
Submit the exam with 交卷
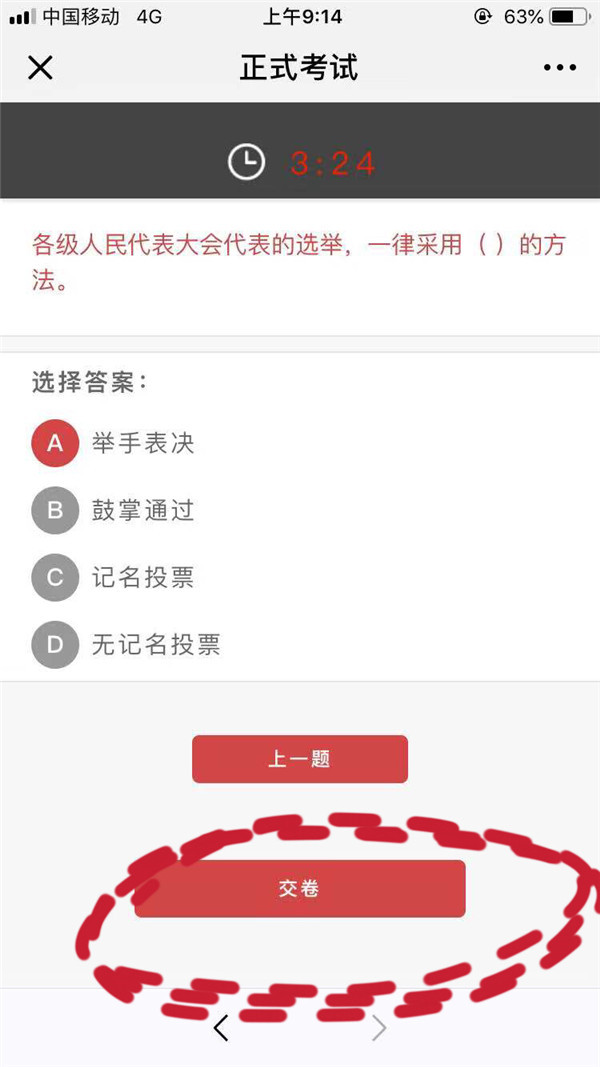[x=300, y=889]
